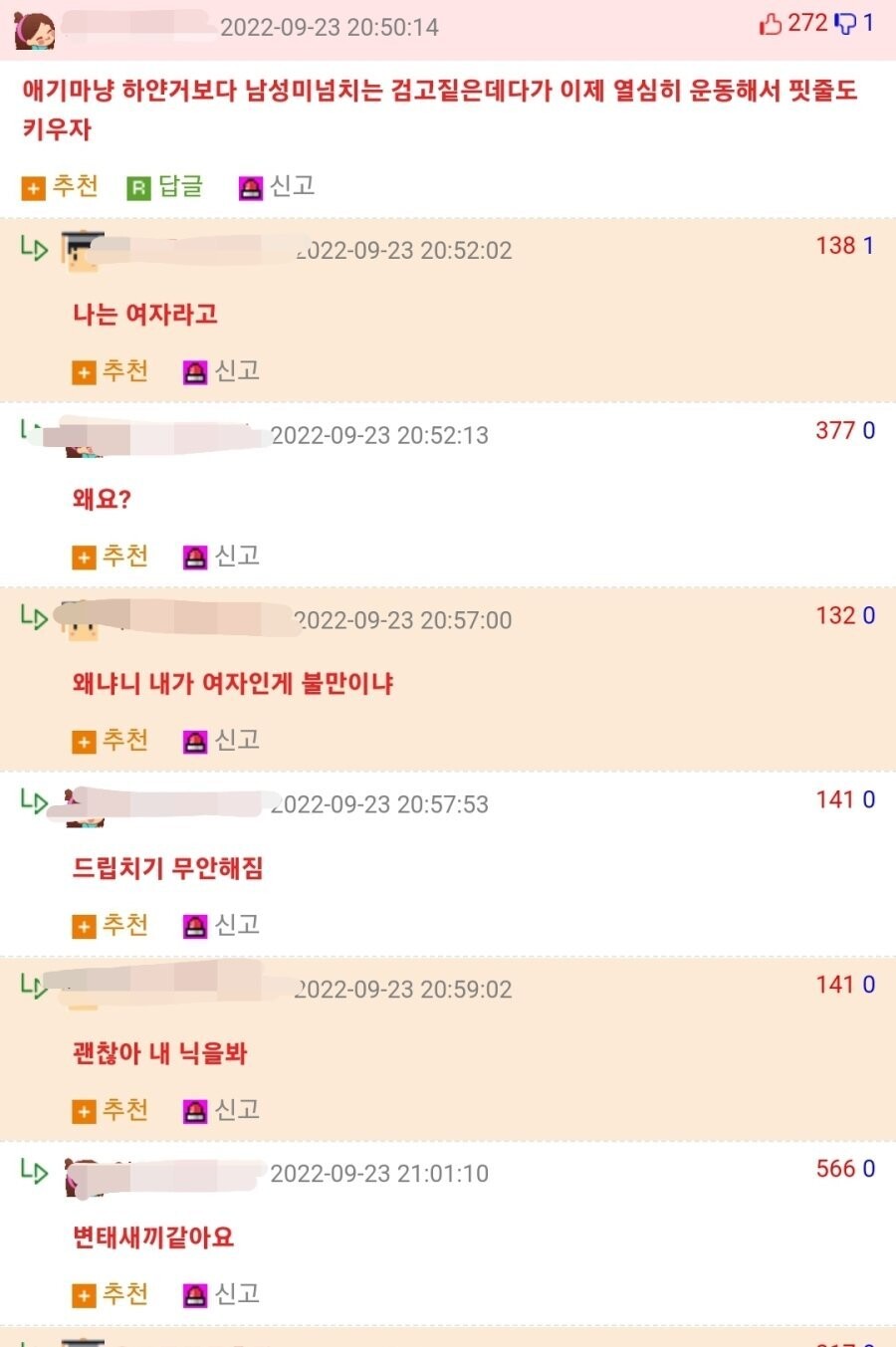Tap 신고 under '변태새끼같아요' reply

pyautogui.click(x=222, y=1294)
